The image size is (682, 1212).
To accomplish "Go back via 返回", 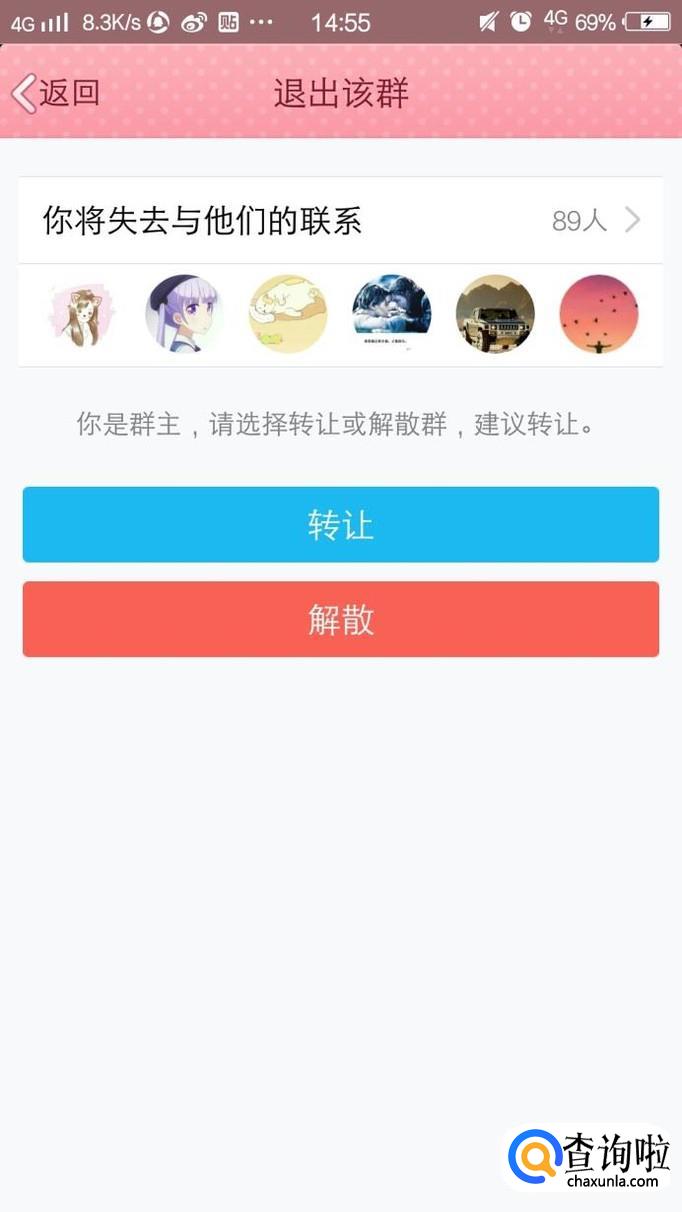I will 57,93.
